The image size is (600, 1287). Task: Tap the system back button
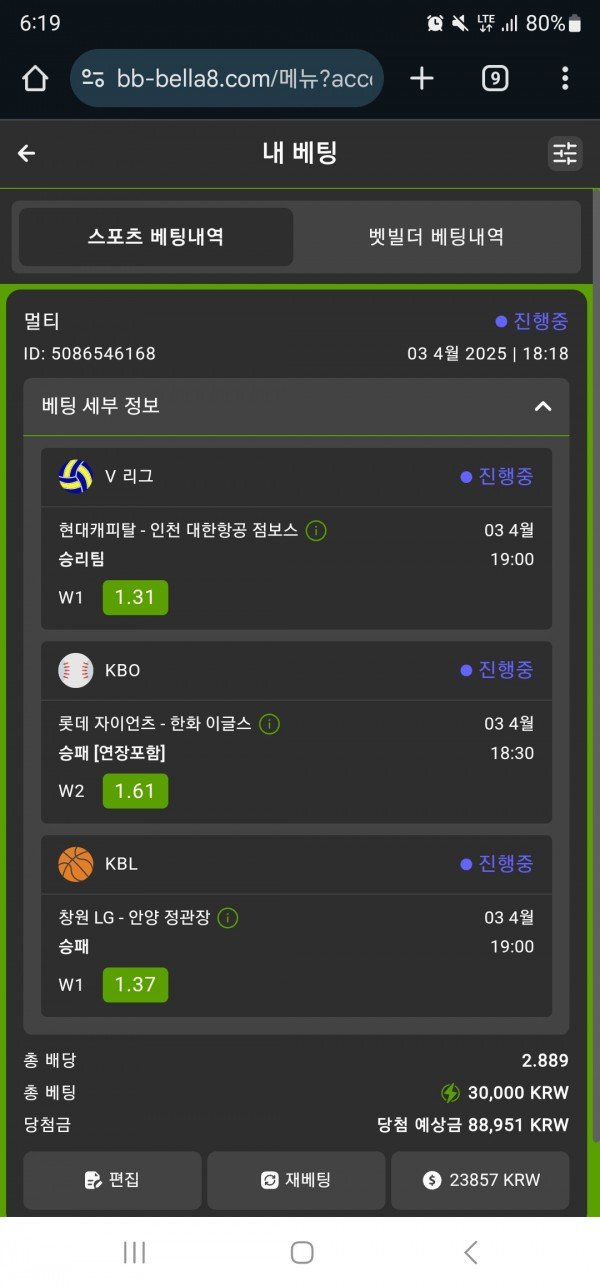(x=470, y=1252)
